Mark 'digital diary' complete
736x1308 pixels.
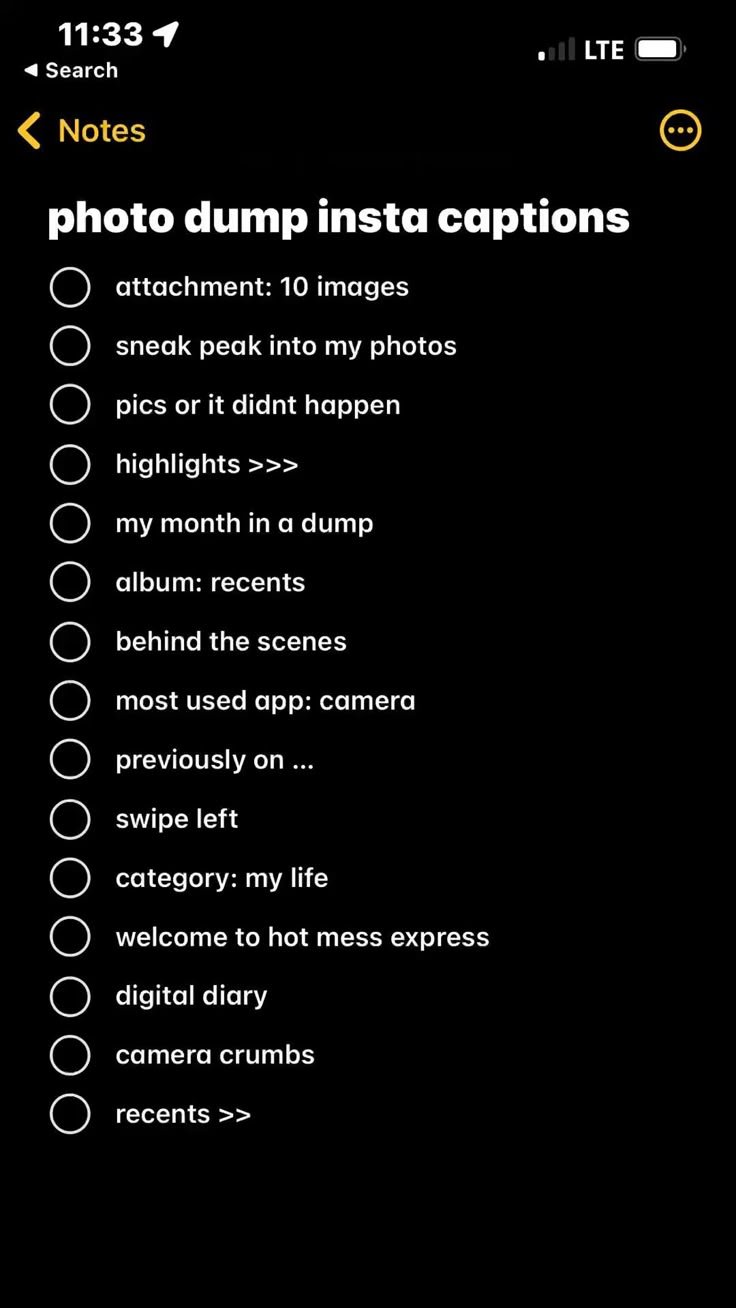[x=70, y=996]
